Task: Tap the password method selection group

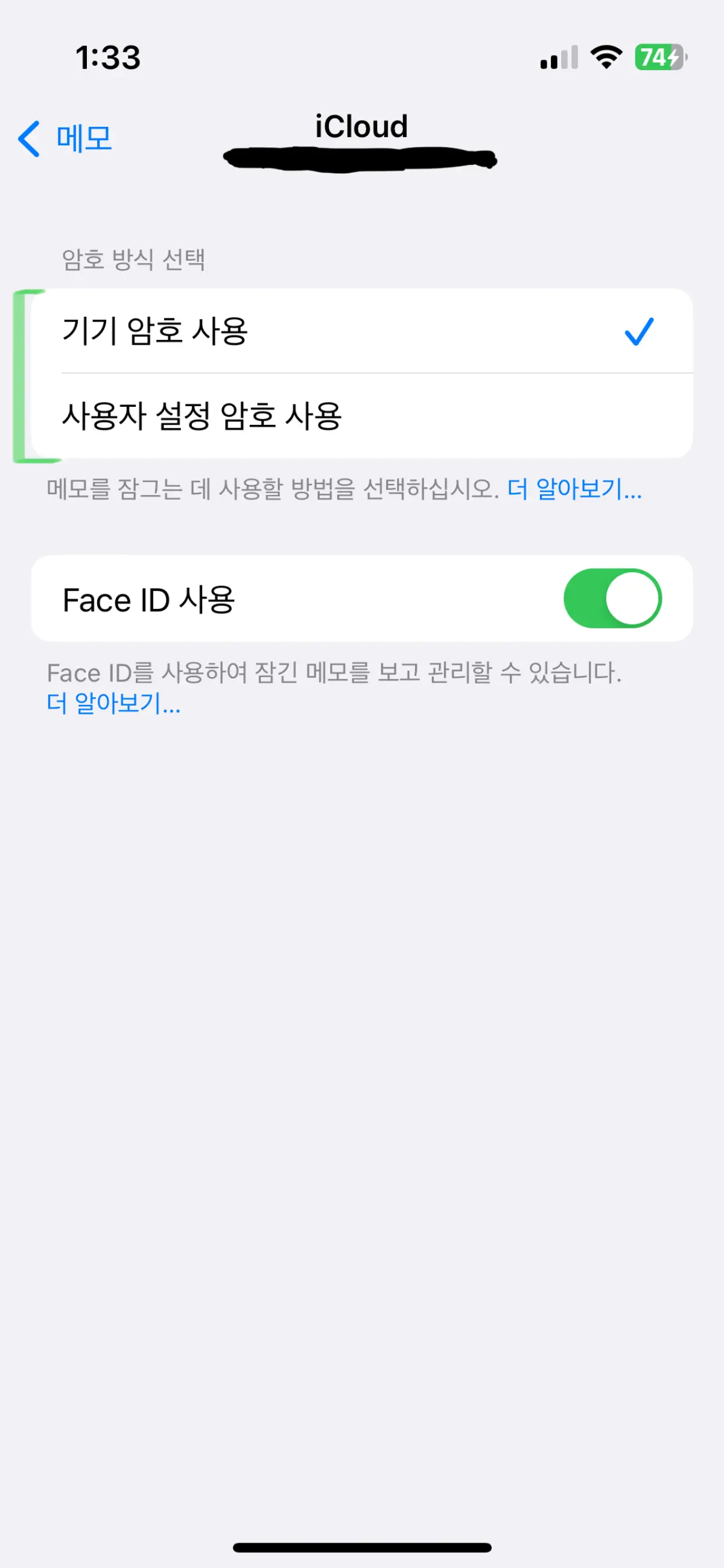Action: [x=362, y=374]
